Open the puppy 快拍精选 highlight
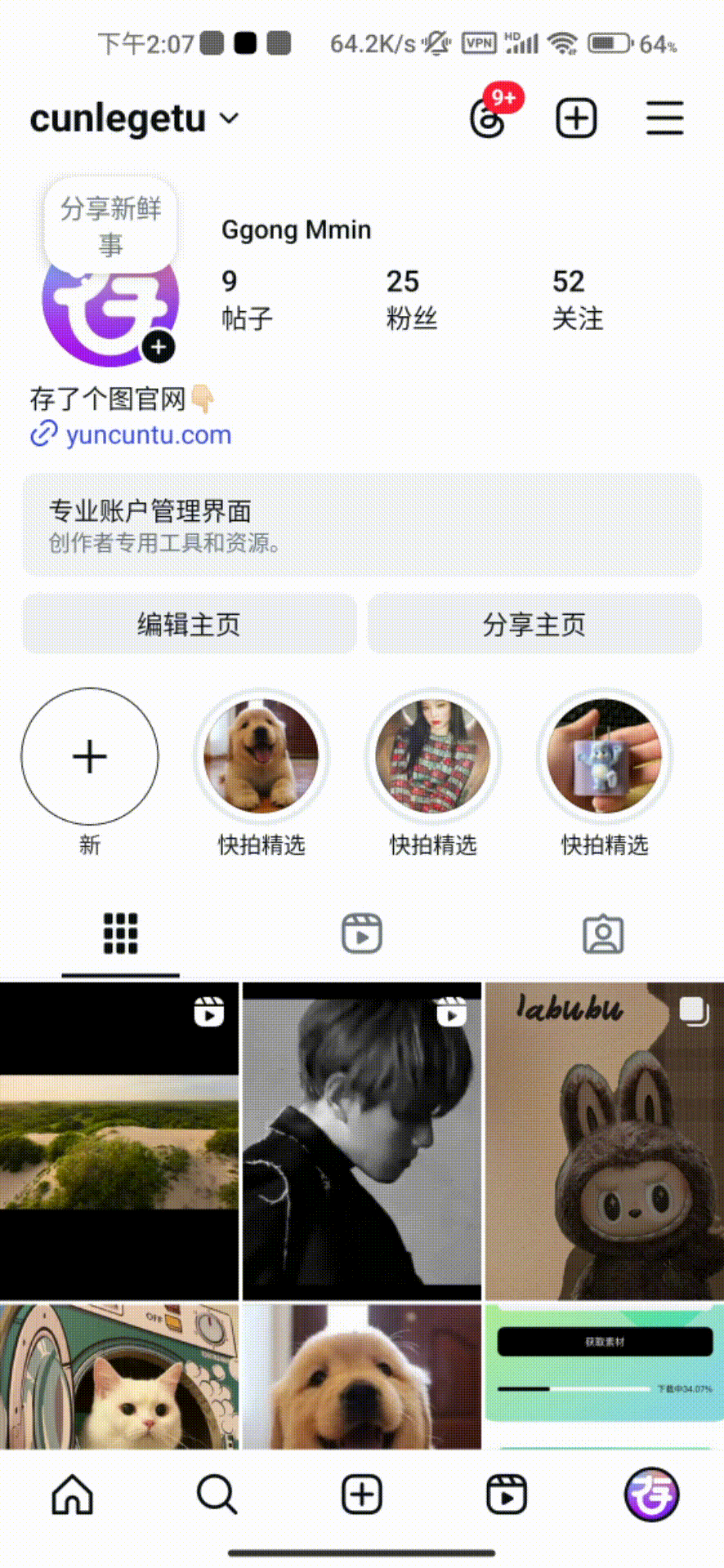This screenshot has height=1568, width=724. click(x=260, y=756)
